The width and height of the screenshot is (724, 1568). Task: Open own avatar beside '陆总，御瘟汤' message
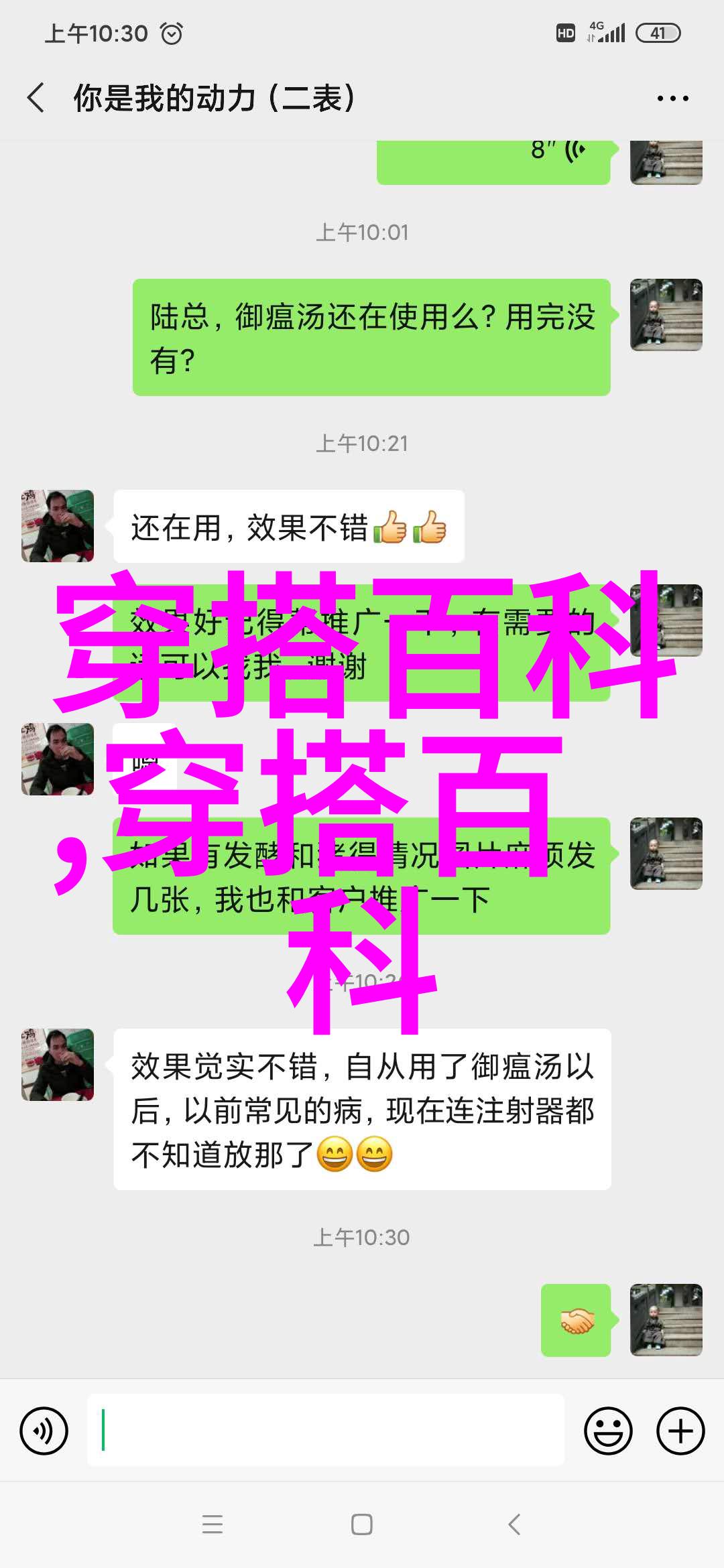click(x=666, y=315)
